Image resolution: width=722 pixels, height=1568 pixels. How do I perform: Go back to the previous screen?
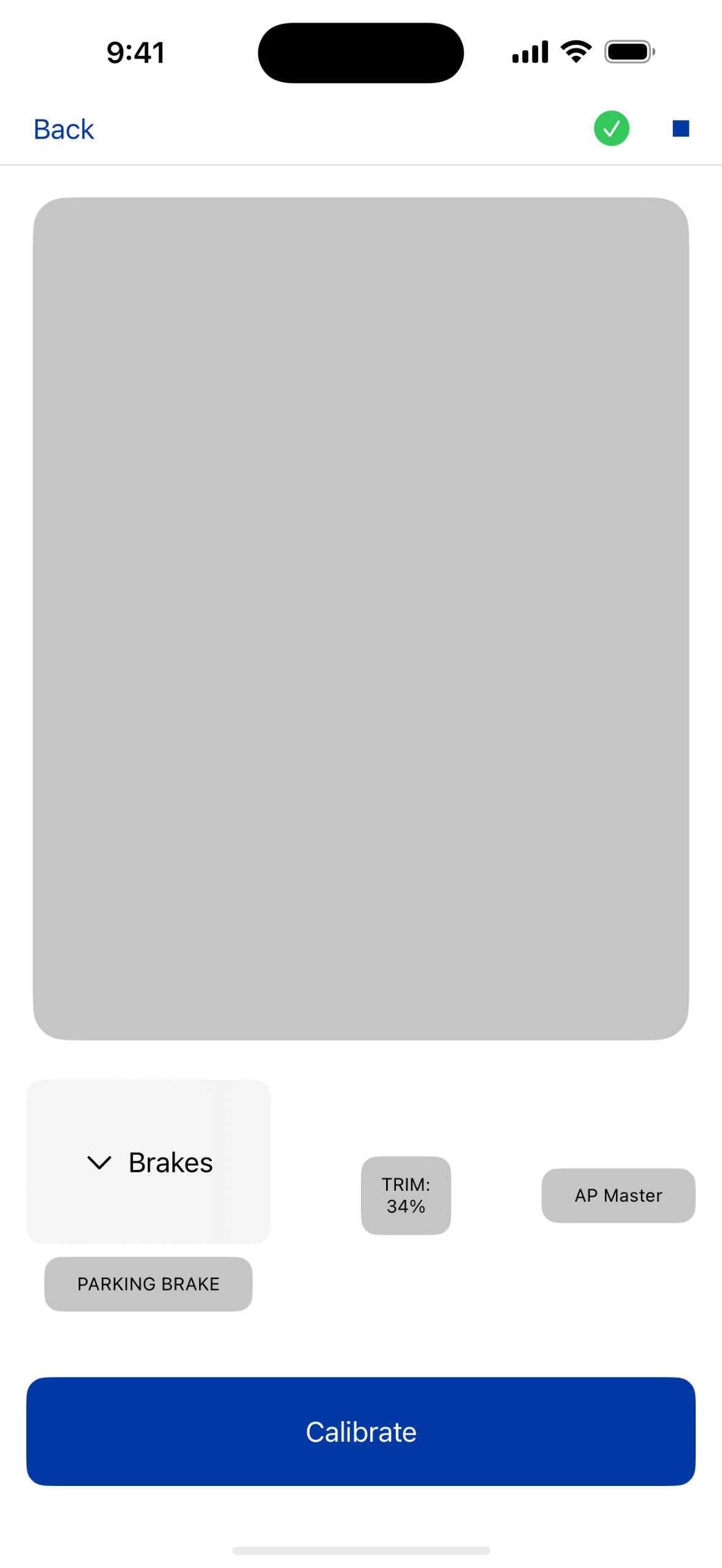[64, 129]
